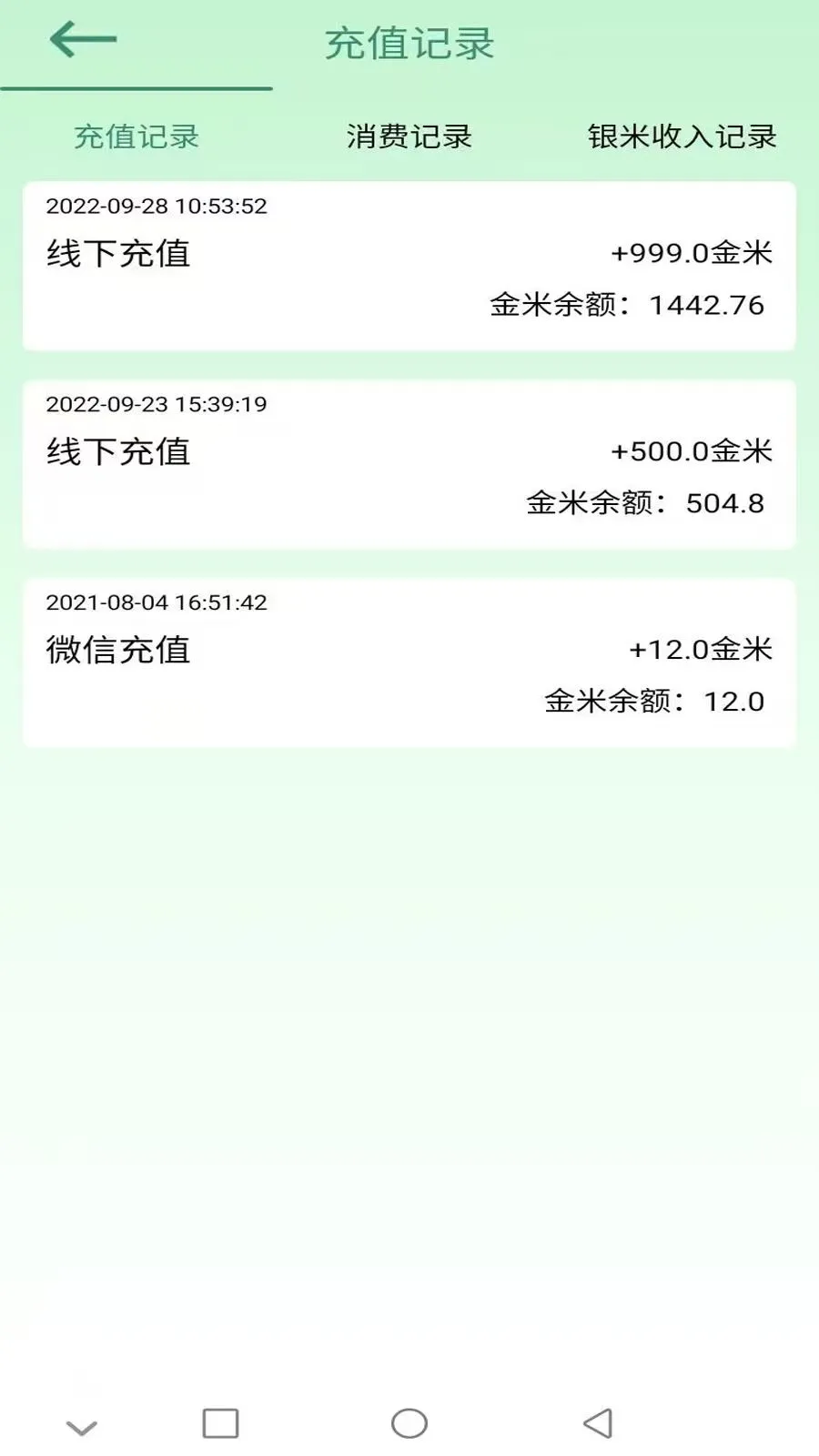Screen dimensions: 819x1456
Task: Open the 消费记录 tab
Action: tap(409, 136)
